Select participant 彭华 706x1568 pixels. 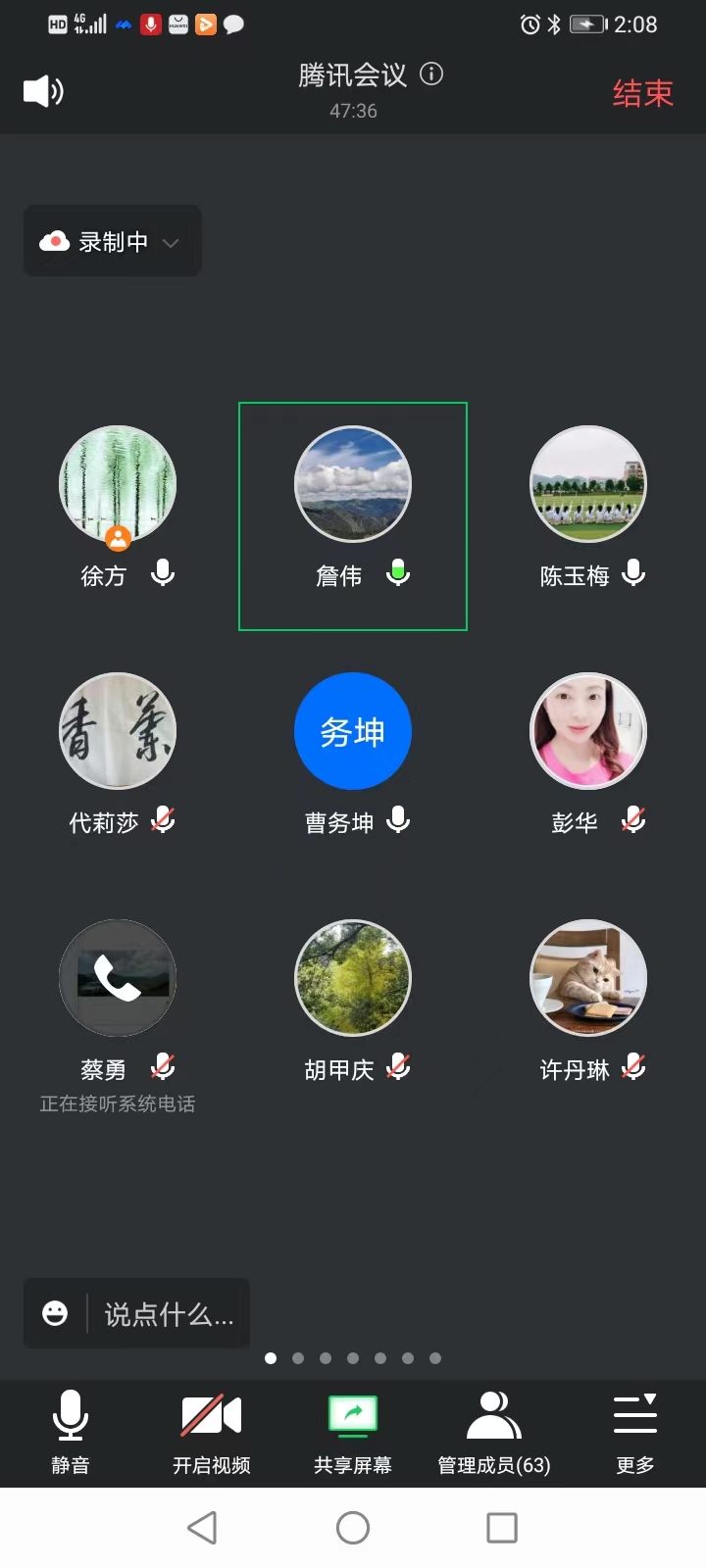pyautogui.click(x=588, y=732)
